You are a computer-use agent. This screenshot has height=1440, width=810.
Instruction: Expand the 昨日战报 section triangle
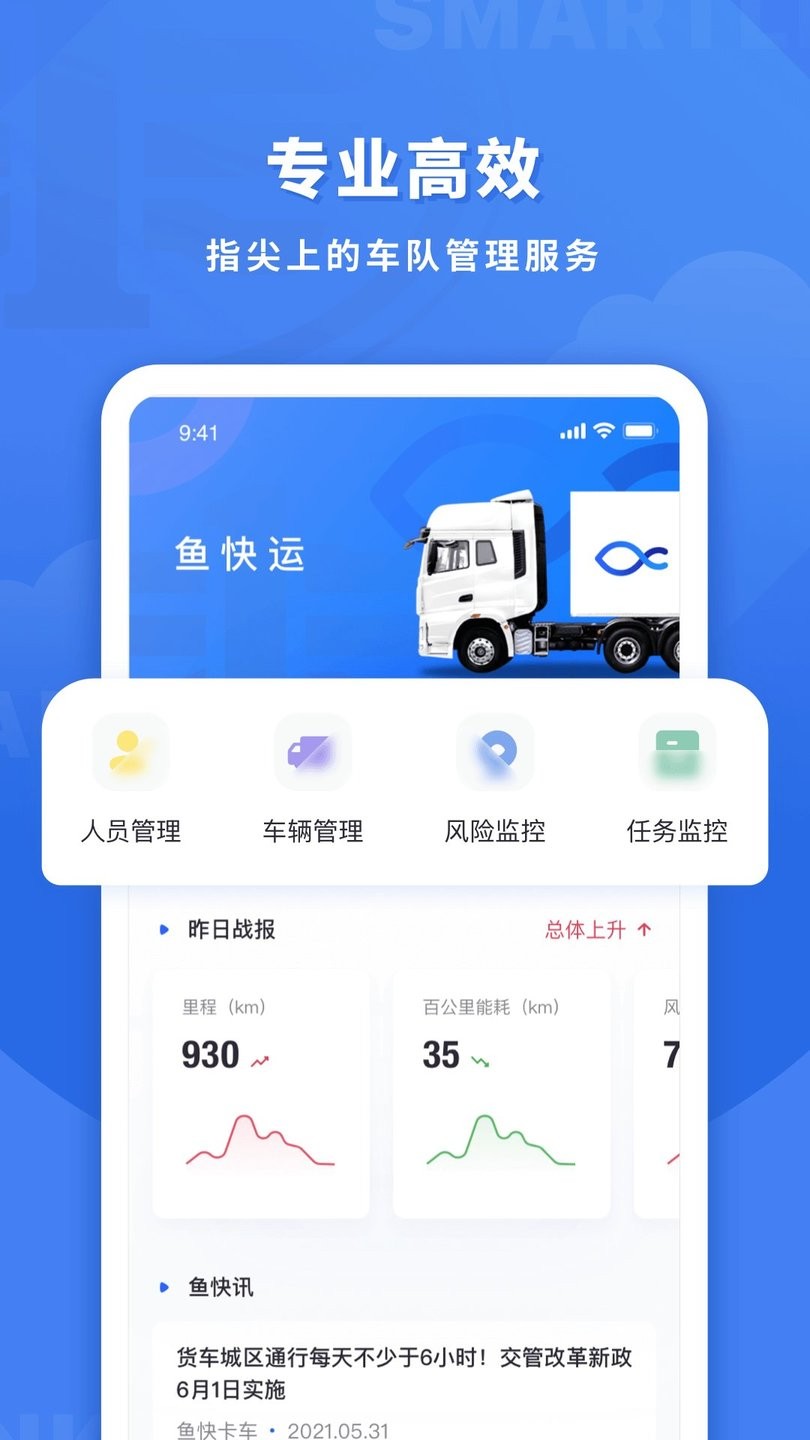(x=162, y=930)
